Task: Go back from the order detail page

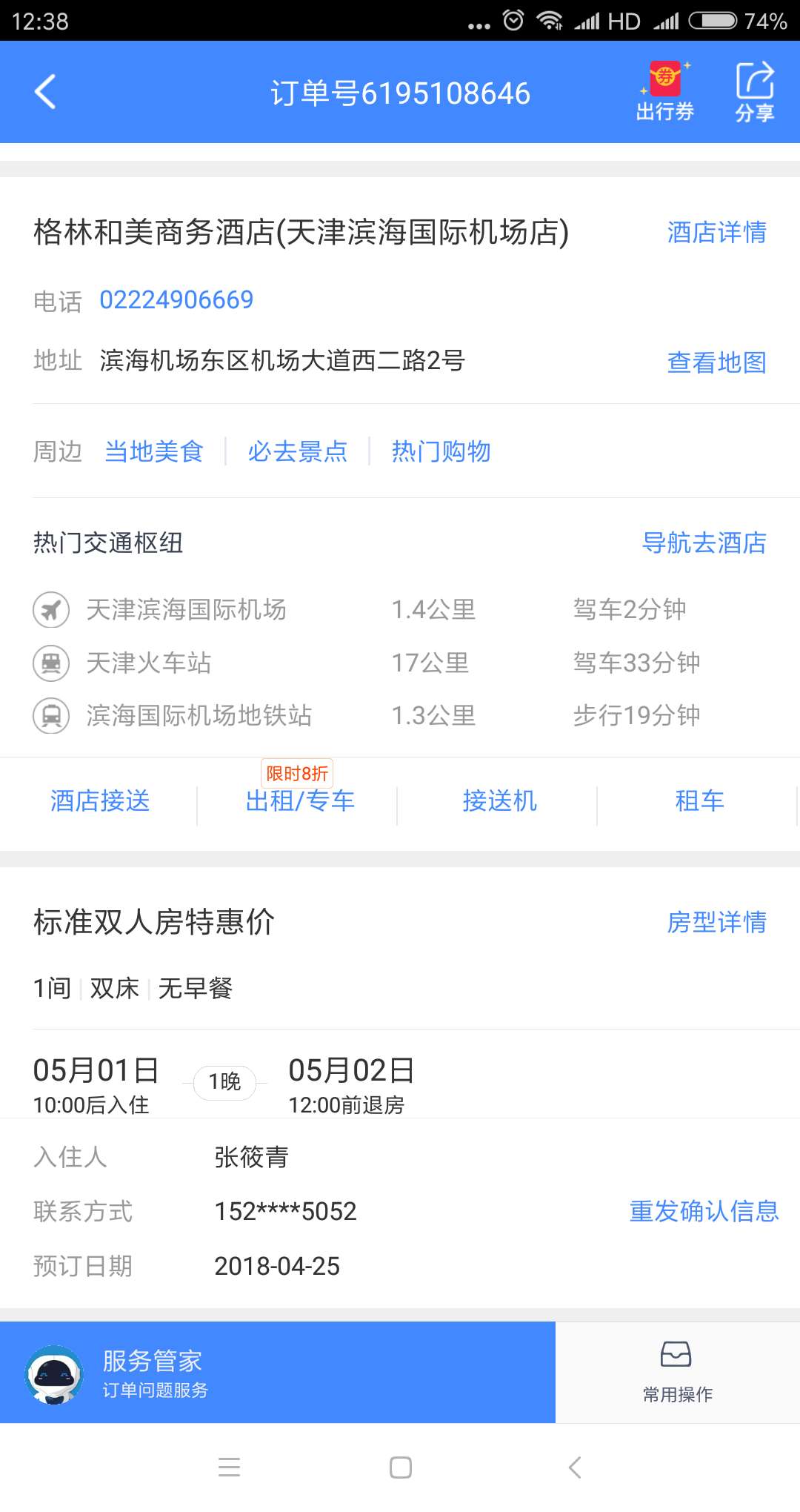Action: coord(46,93)
